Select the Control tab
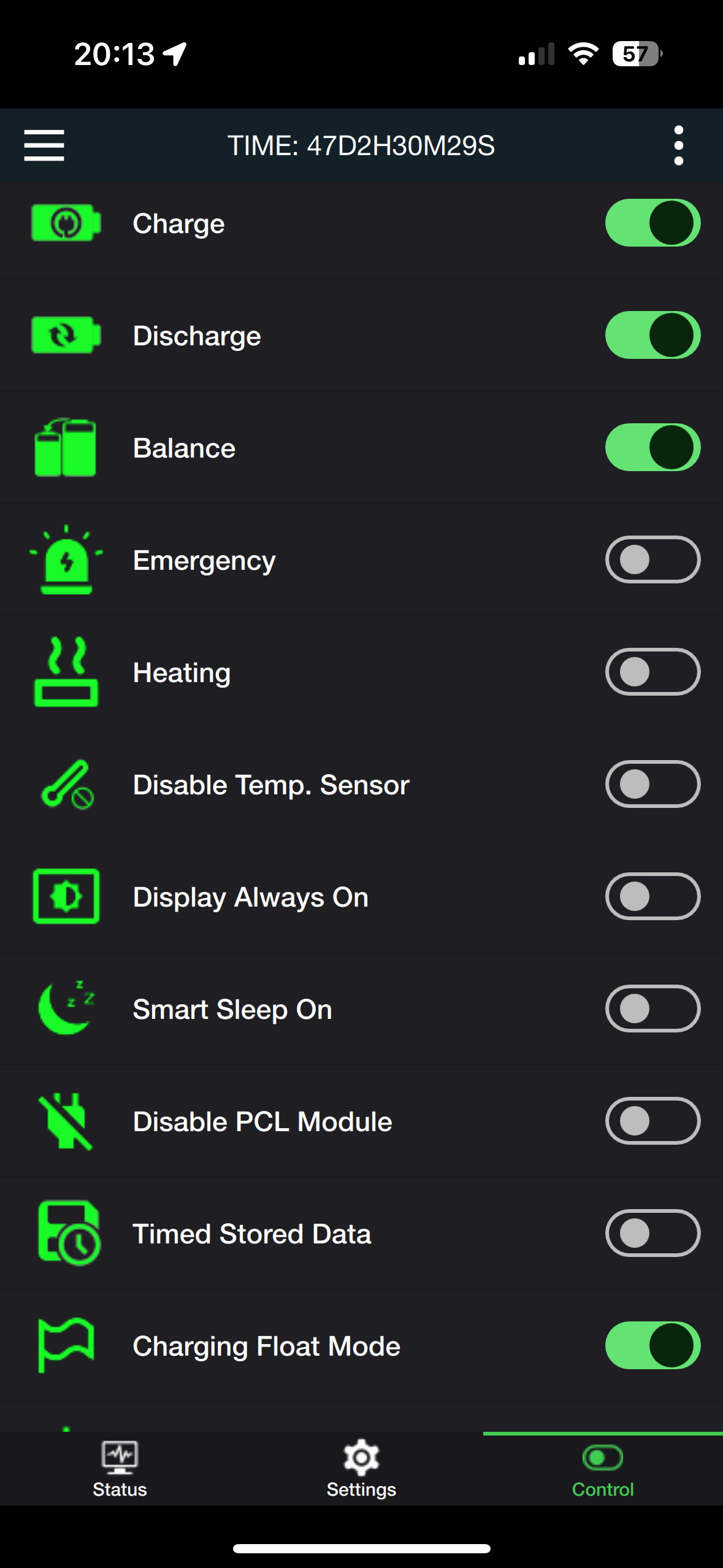723x1568 pixels. (x=603, y=1469)
